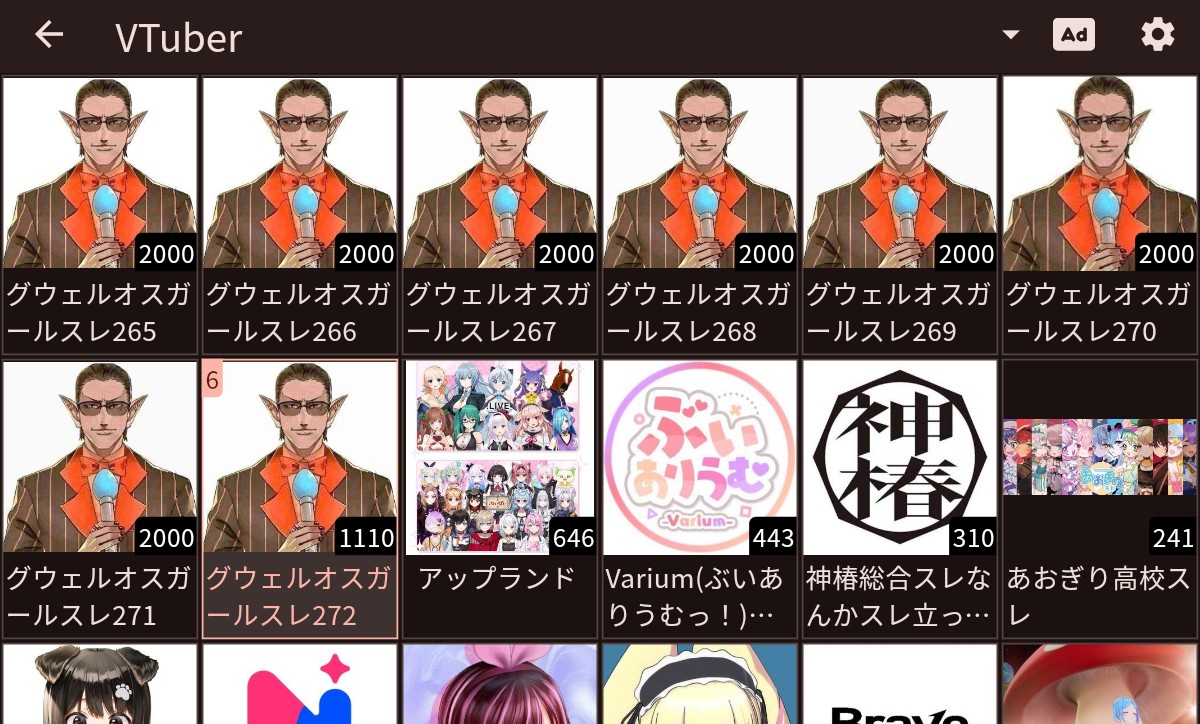This screenshot has width=1200, height=724.
Task: Open thread グウェルオスガールスレ269
Action: (x=900, y=213)
